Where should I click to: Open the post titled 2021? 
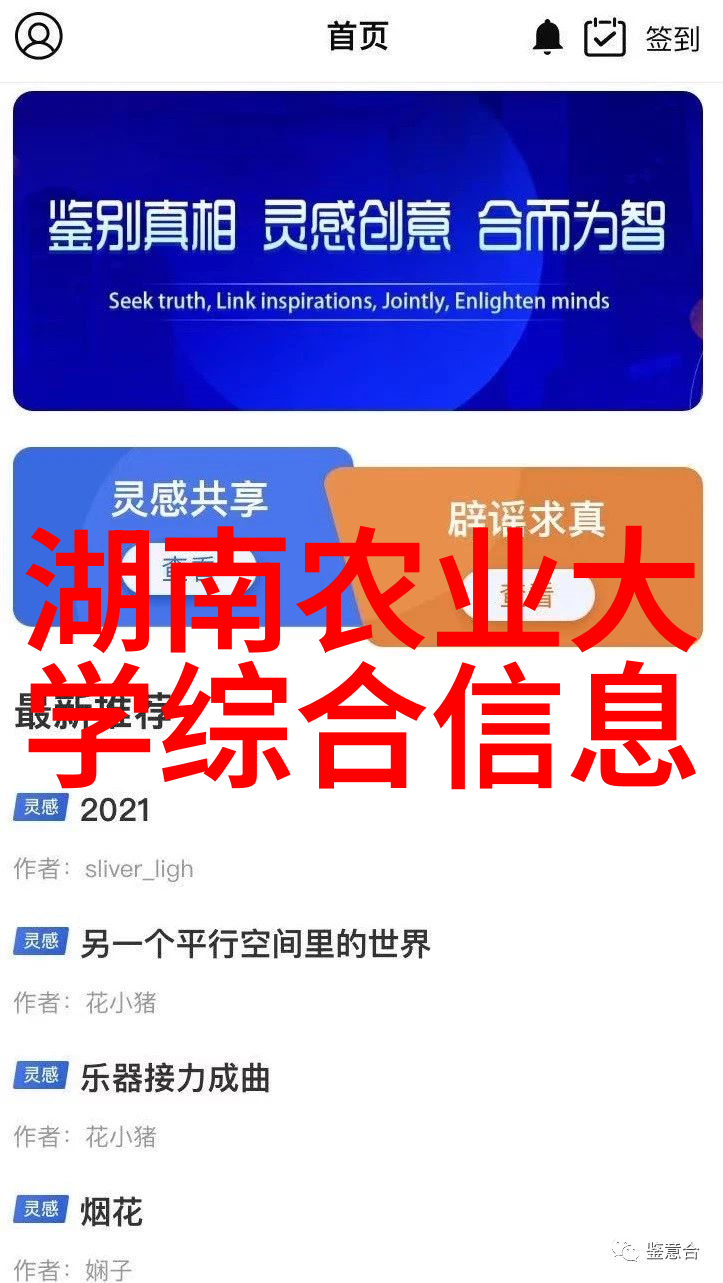(x=115, y=810)
